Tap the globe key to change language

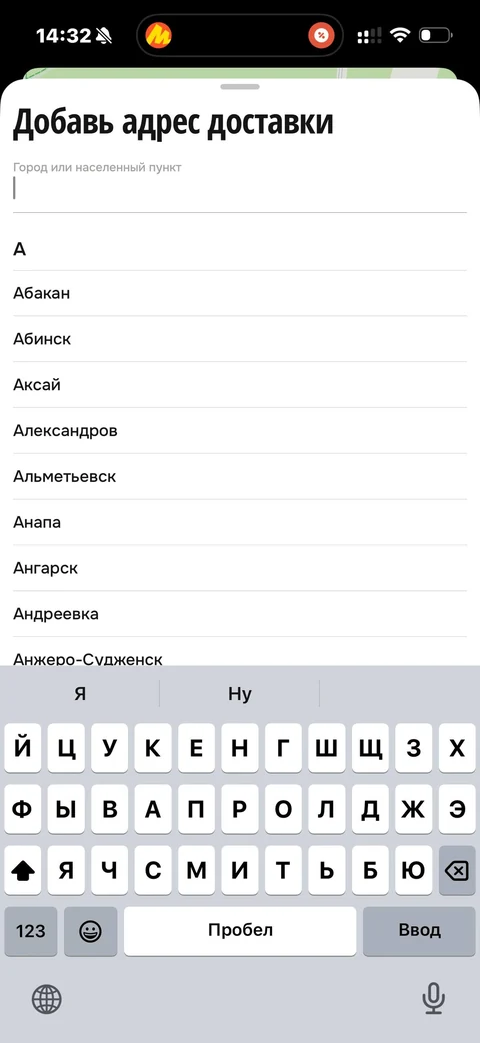pyautogui.click(x=47, y=998)
